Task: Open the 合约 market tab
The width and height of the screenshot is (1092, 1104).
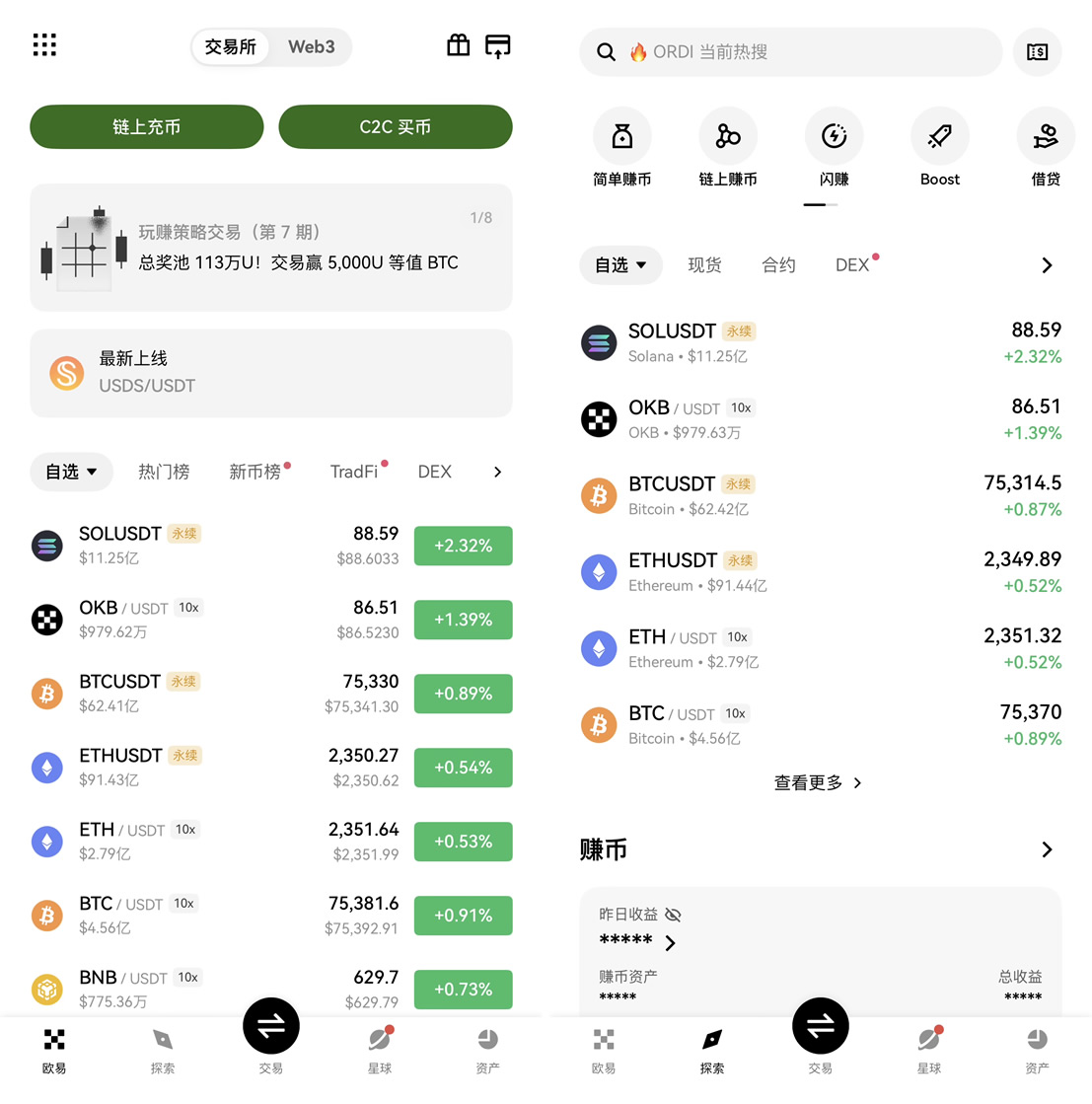Action: point(778,264)
